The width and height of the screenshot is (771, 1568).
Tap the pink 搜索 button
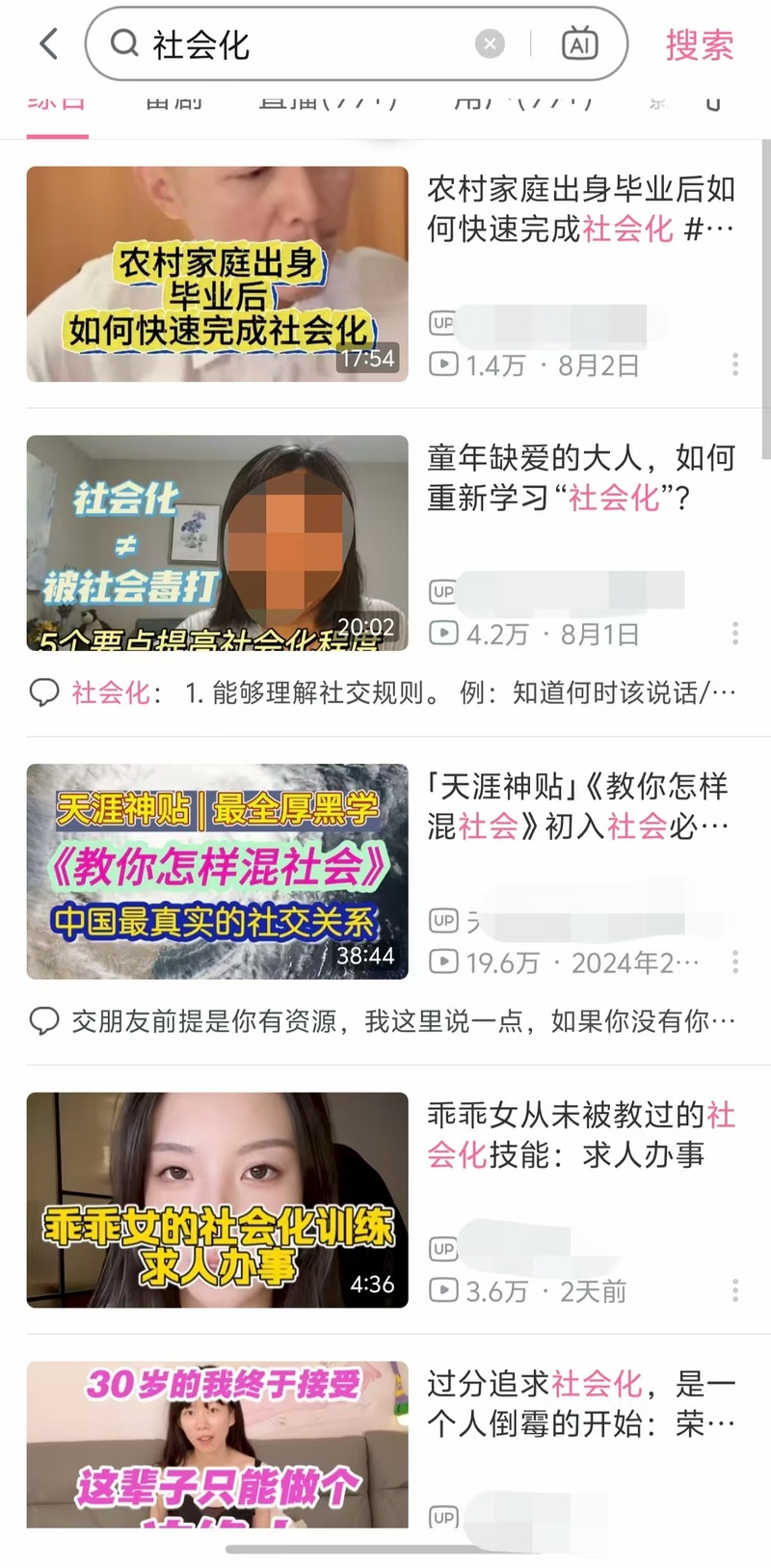[x=700, y=45]
